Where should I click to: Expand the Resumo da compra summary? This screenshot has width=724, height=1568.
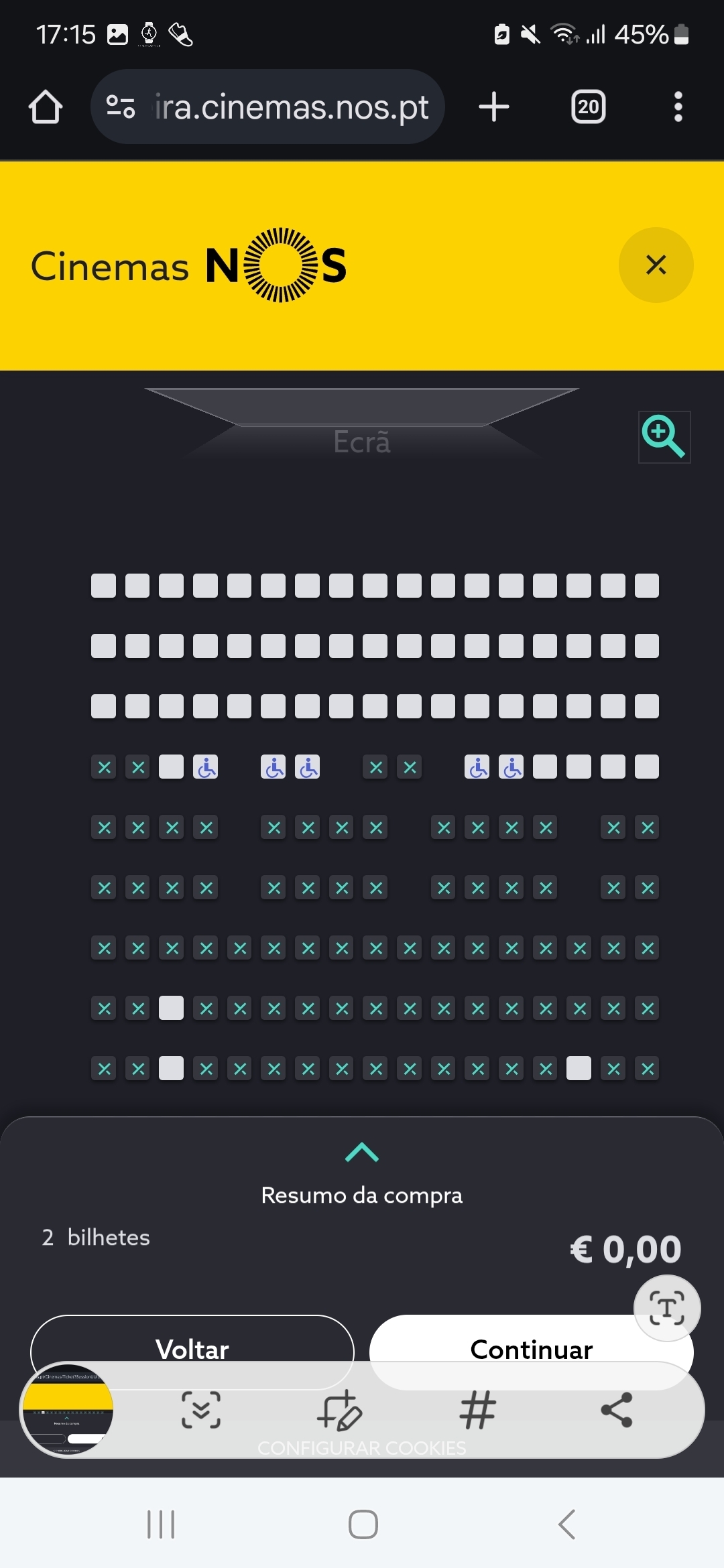pos(362,1153)
